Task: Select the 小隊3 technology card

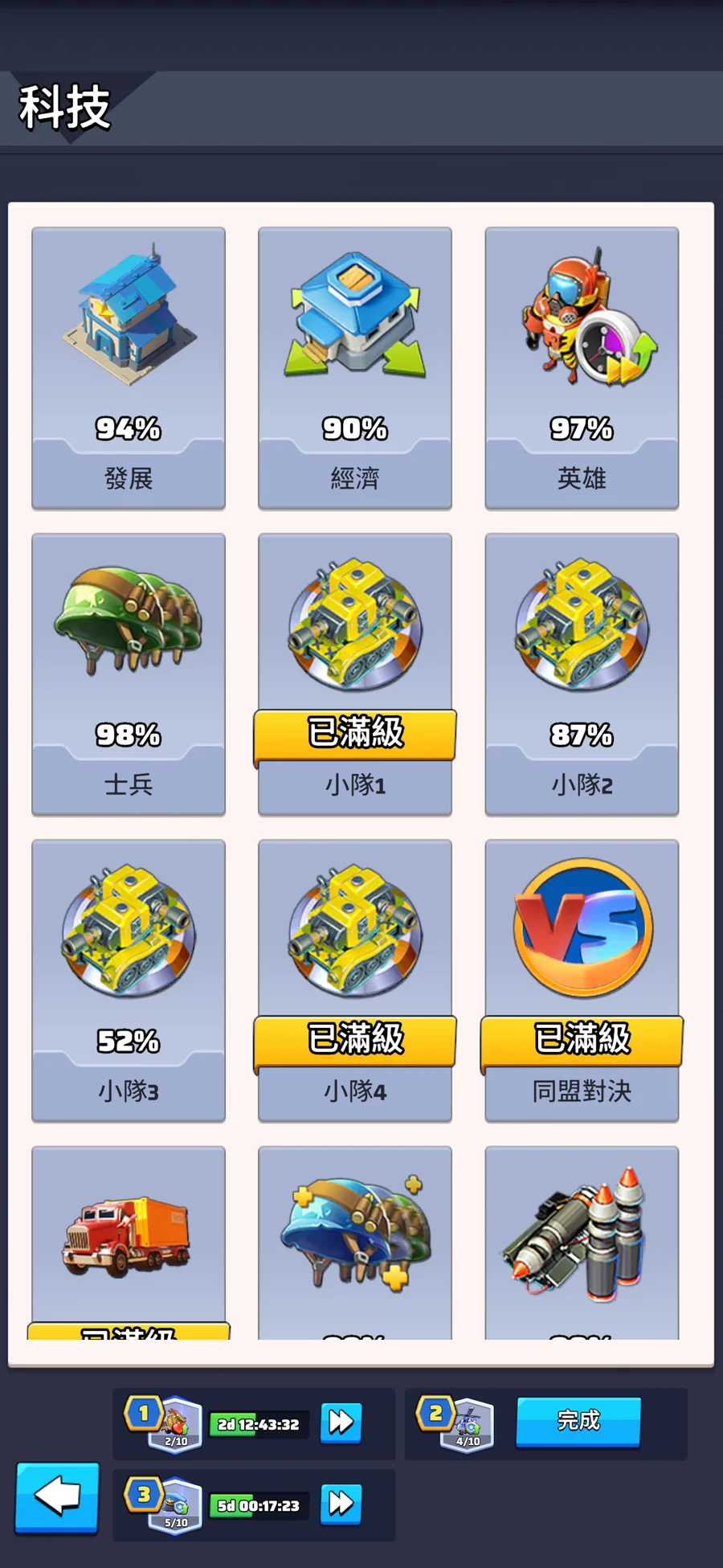Action: 129,980
